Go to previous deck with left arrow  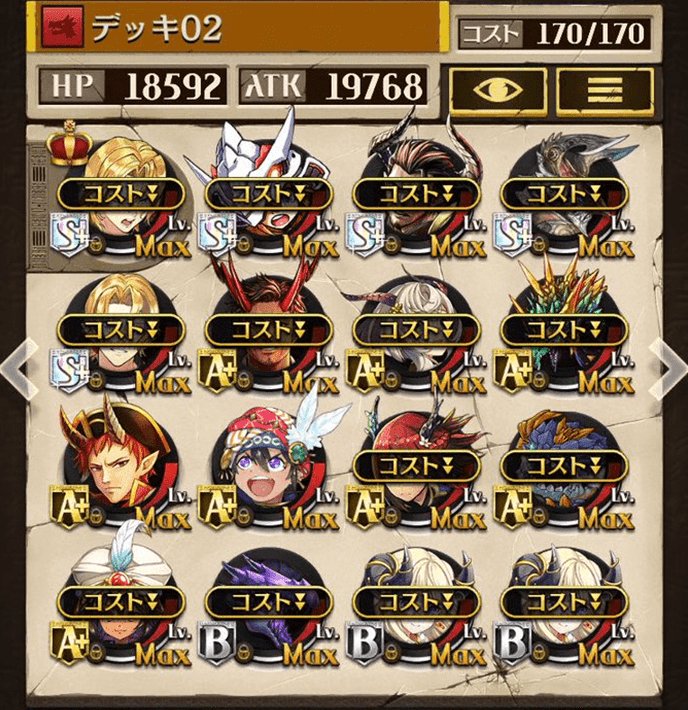[20, 365]
